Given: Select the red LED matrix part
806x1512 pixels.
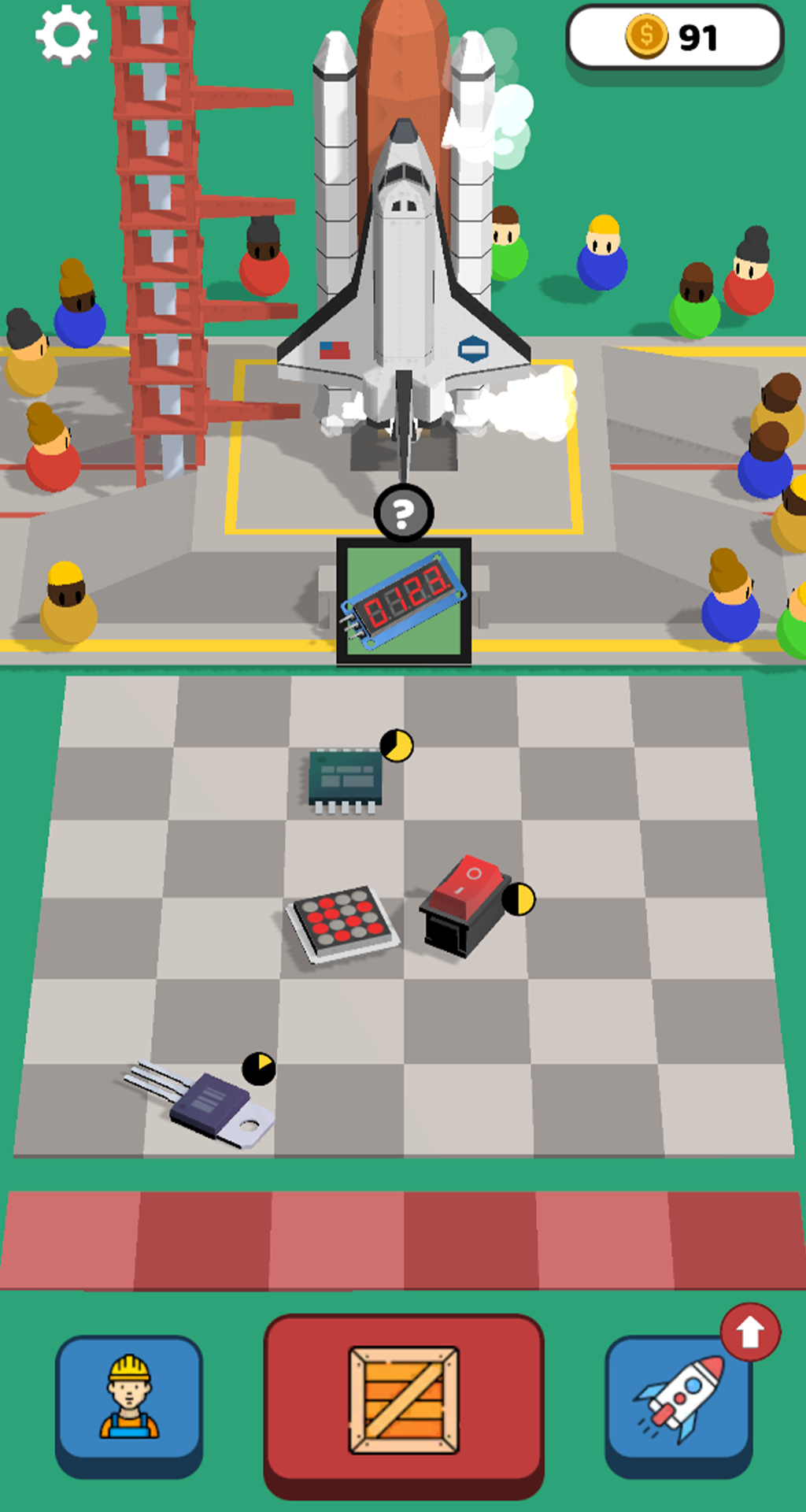Looking at the screenshot, I should (x=343, y=923).
